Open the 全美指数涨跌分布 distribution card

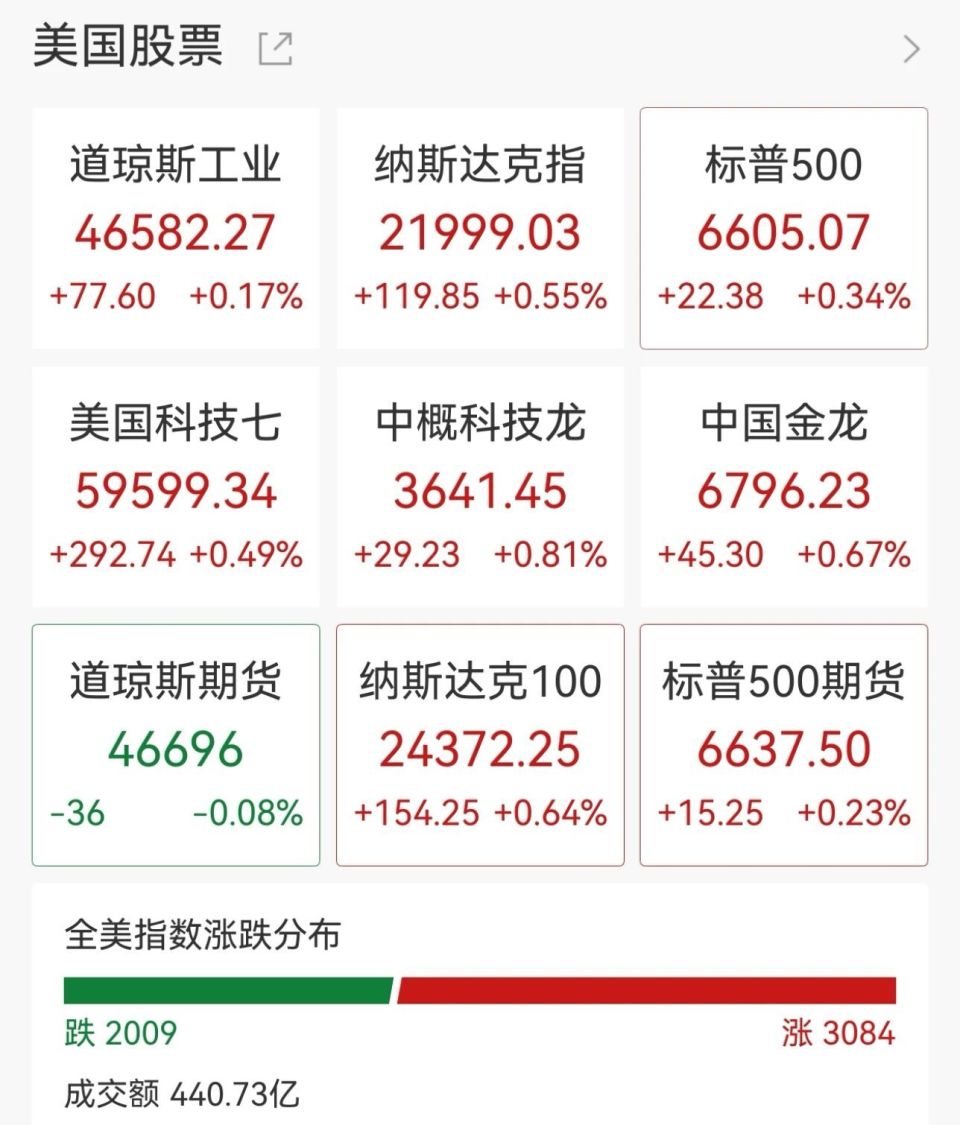point(480,1000)
